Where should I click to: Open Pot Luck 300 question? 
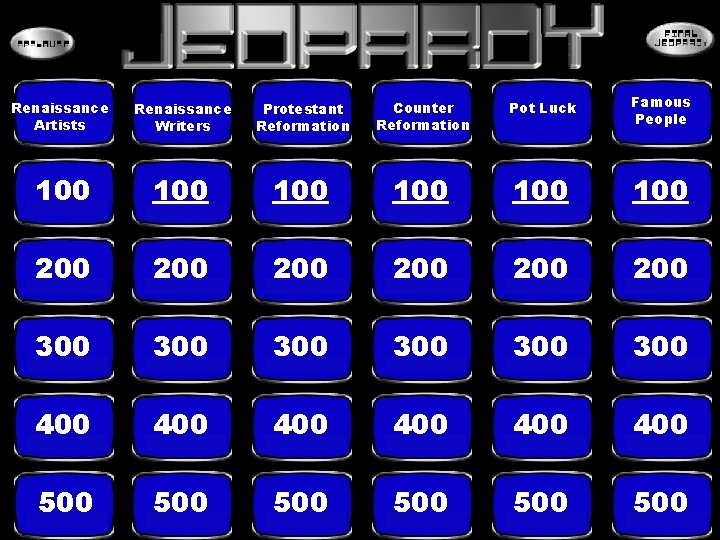(542, 348)
